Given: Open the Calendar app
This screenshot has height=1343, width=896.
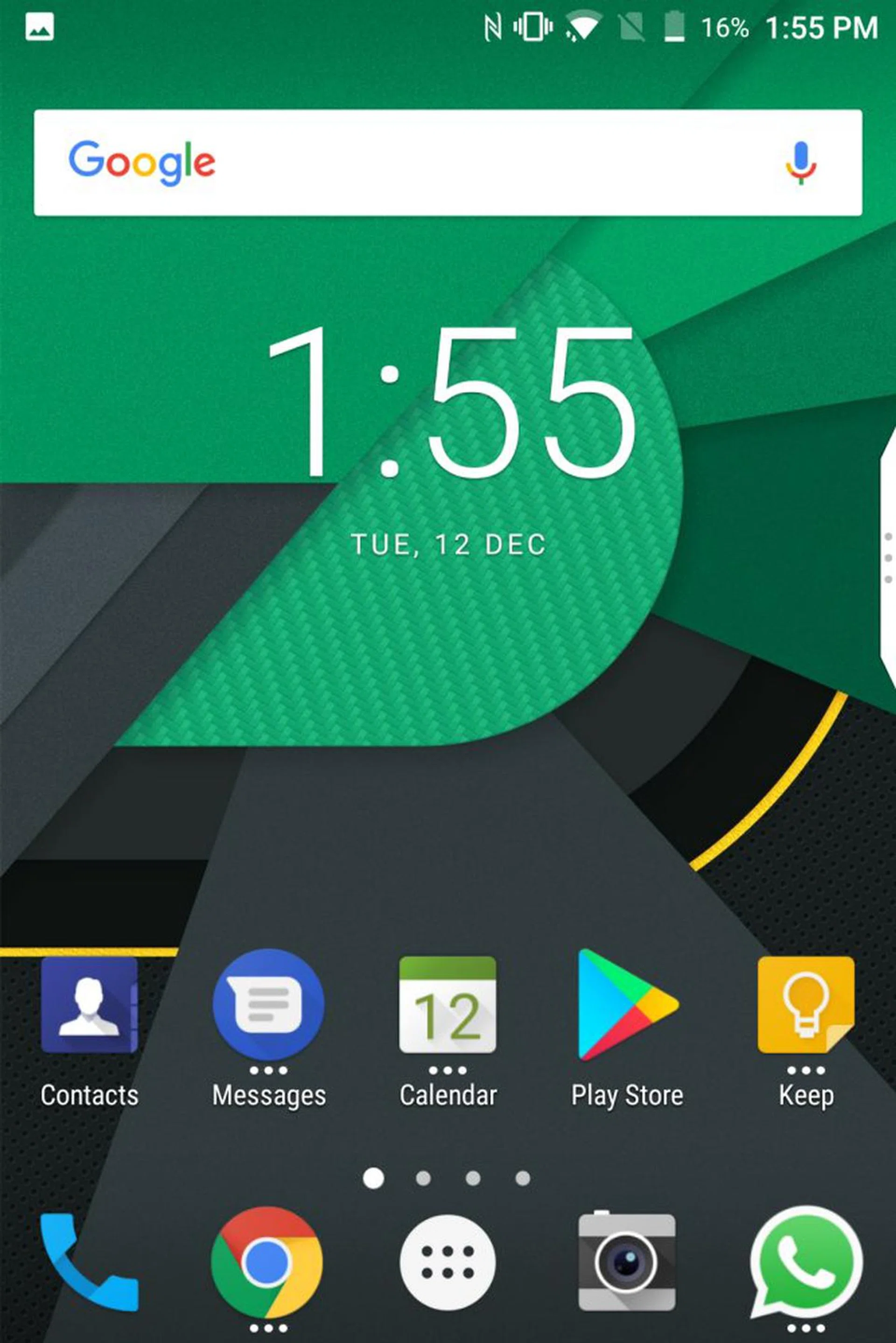Looking at the screenshot, I should [x=448, y=1006].
